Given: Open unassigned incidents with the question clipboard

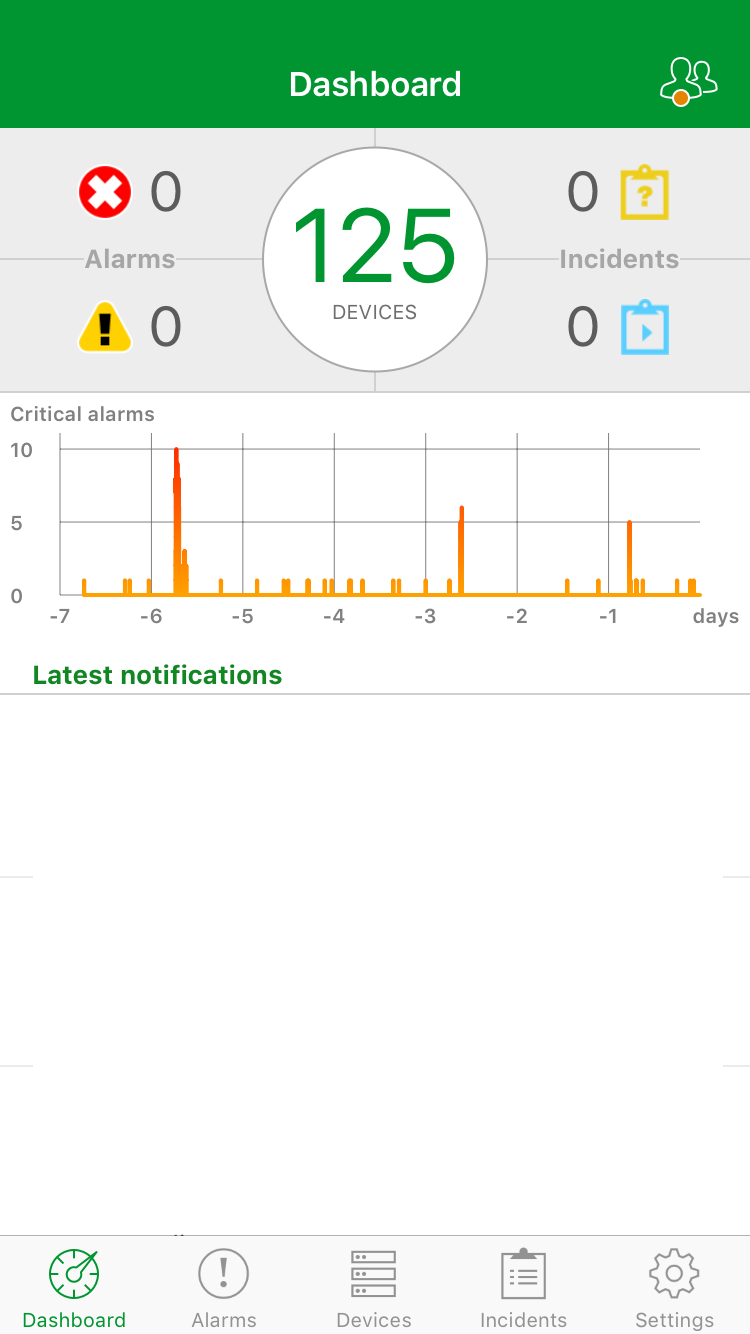Looking at the screenshot, I should (644, 192).
